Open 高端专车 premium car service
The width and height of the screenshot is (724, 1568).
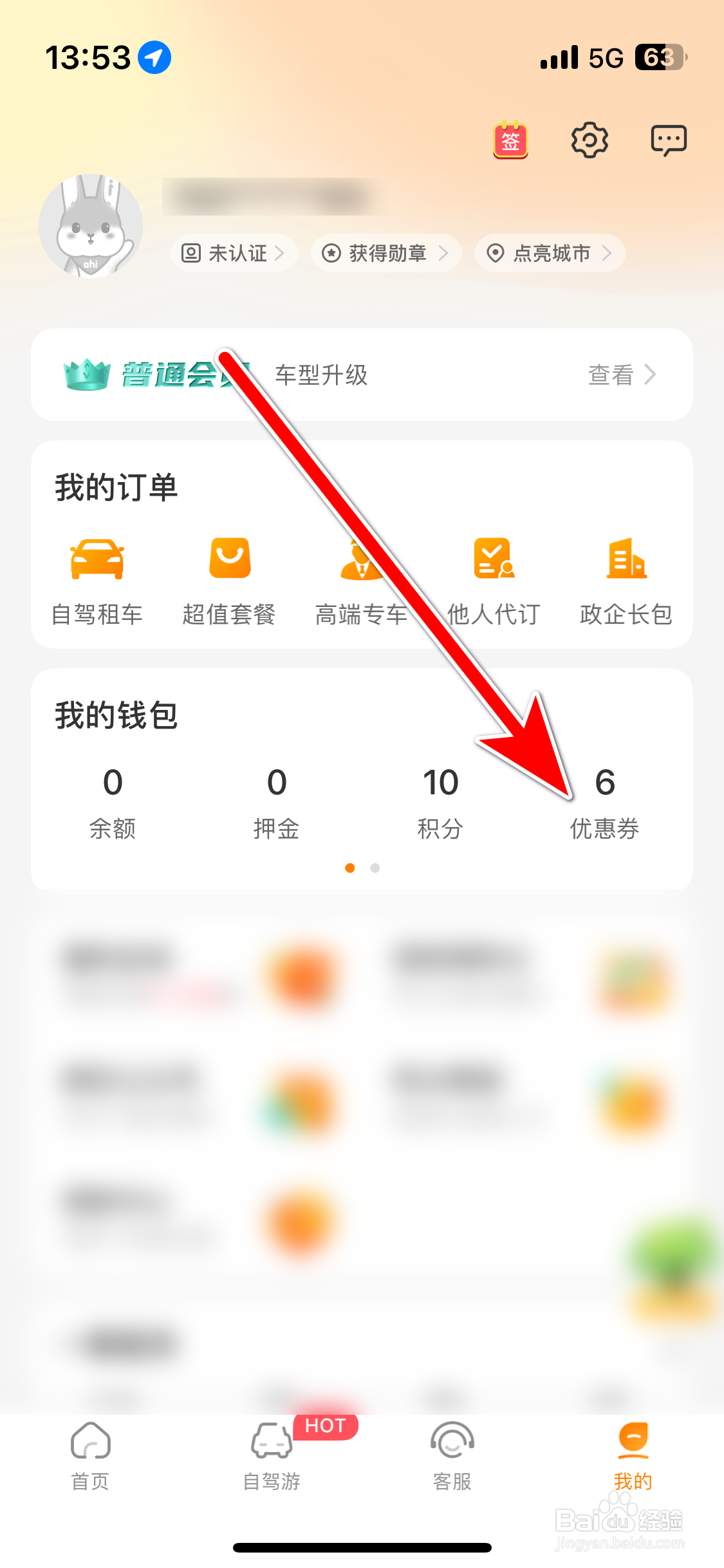tap(361, 579)
